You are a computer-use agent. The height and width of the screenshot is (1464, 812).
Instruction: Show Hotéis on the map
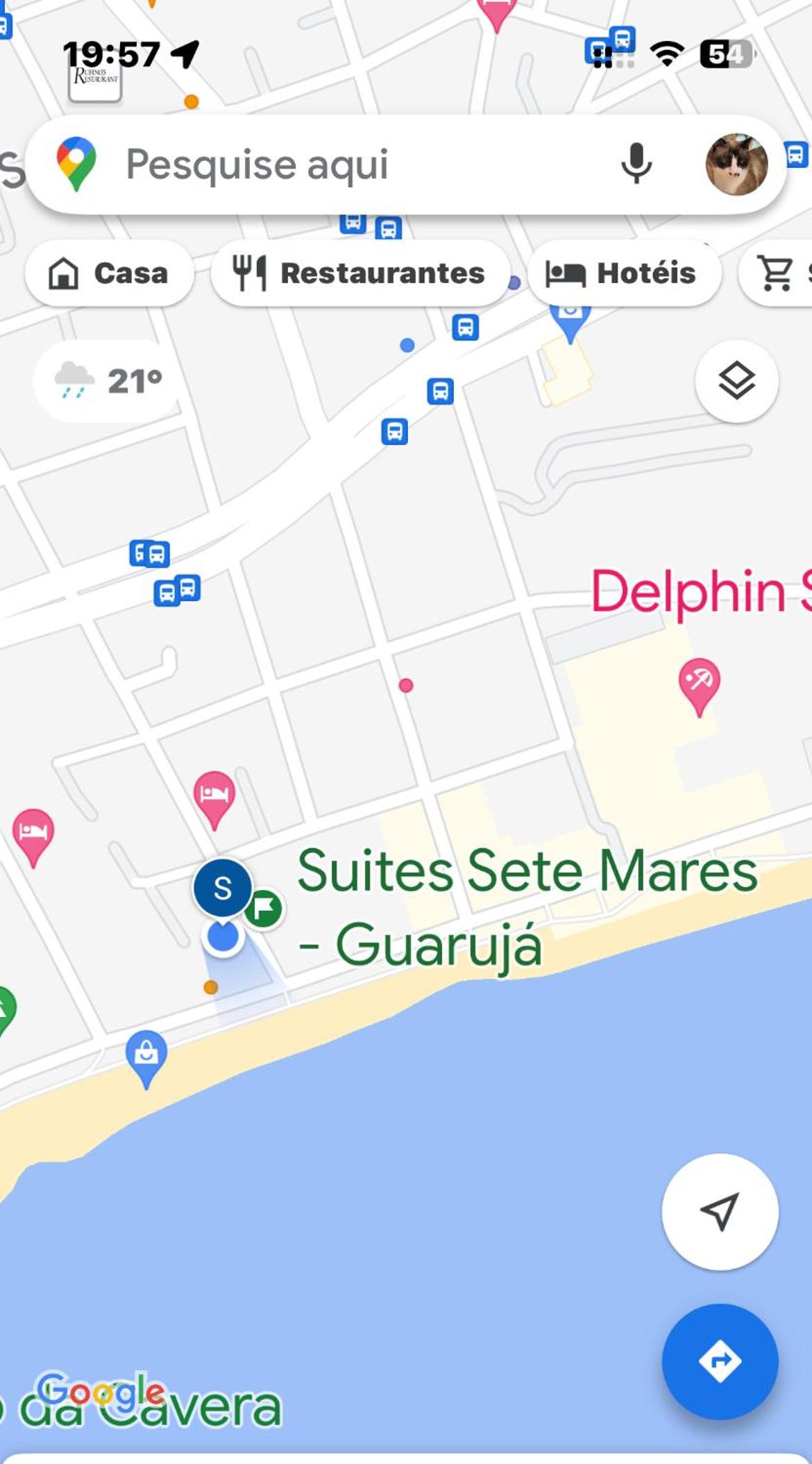(623, 273)
